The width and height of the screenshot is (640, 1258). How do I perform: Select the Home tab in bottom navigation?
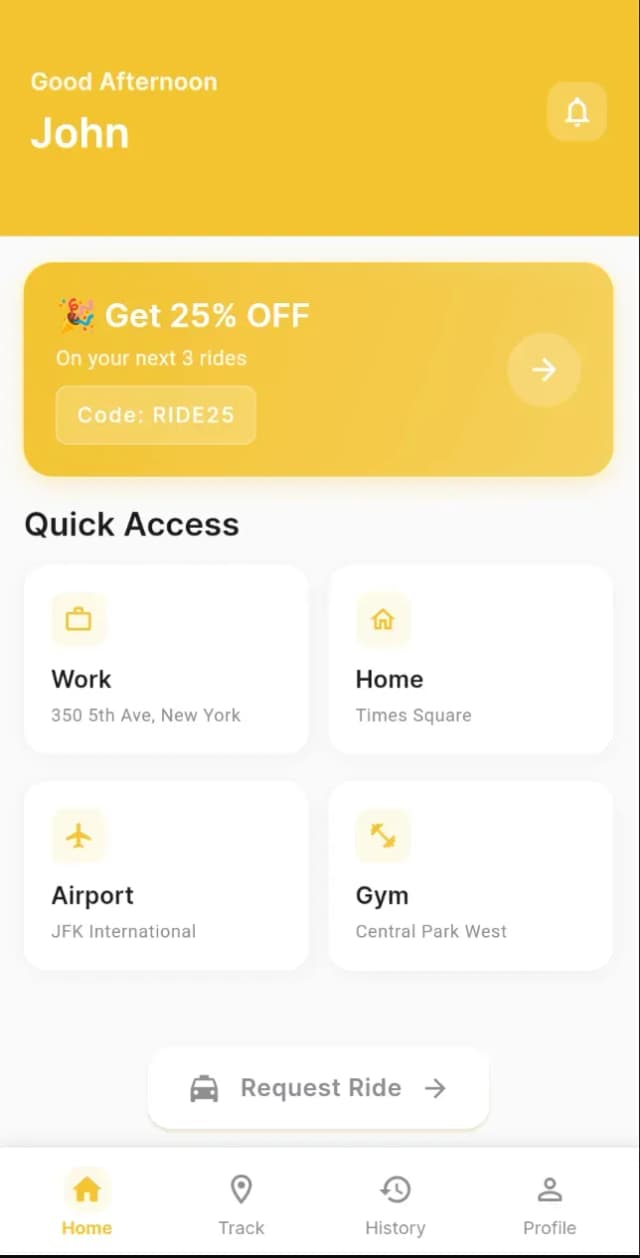[87, 1204]
